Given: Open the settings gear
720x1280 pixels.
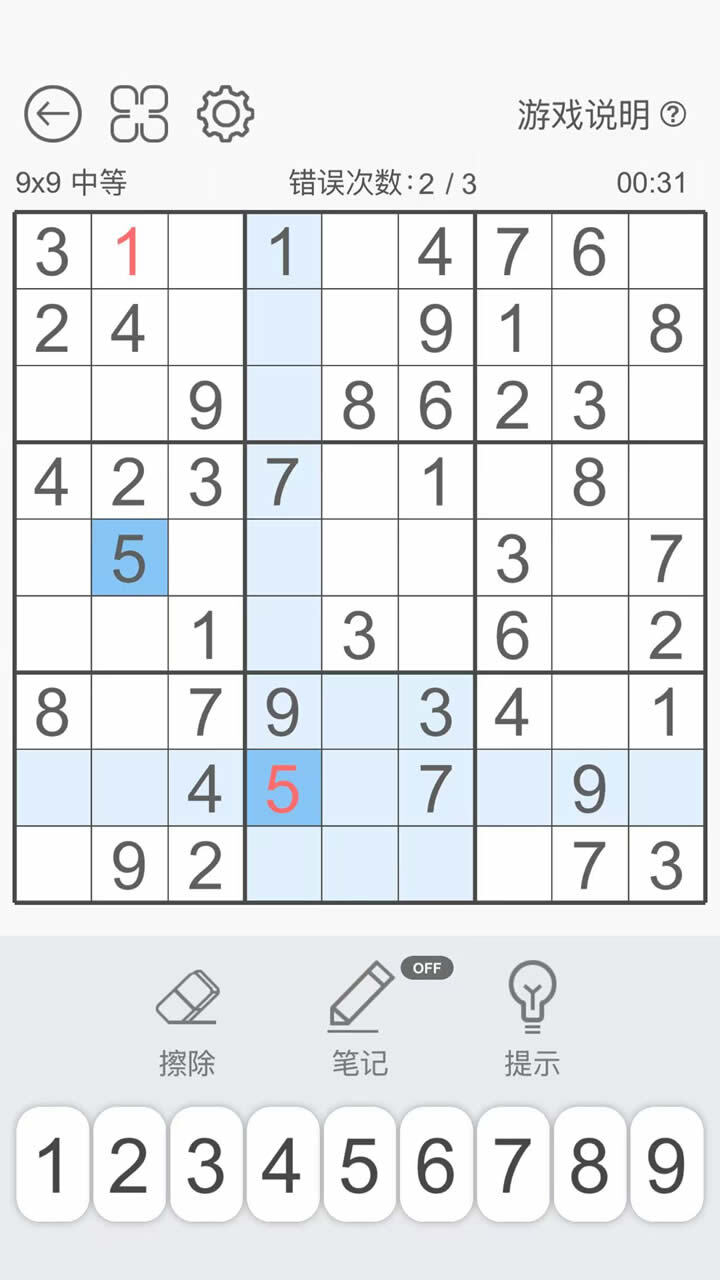Looking at the screenshot, I should click(x=225, y=114).
